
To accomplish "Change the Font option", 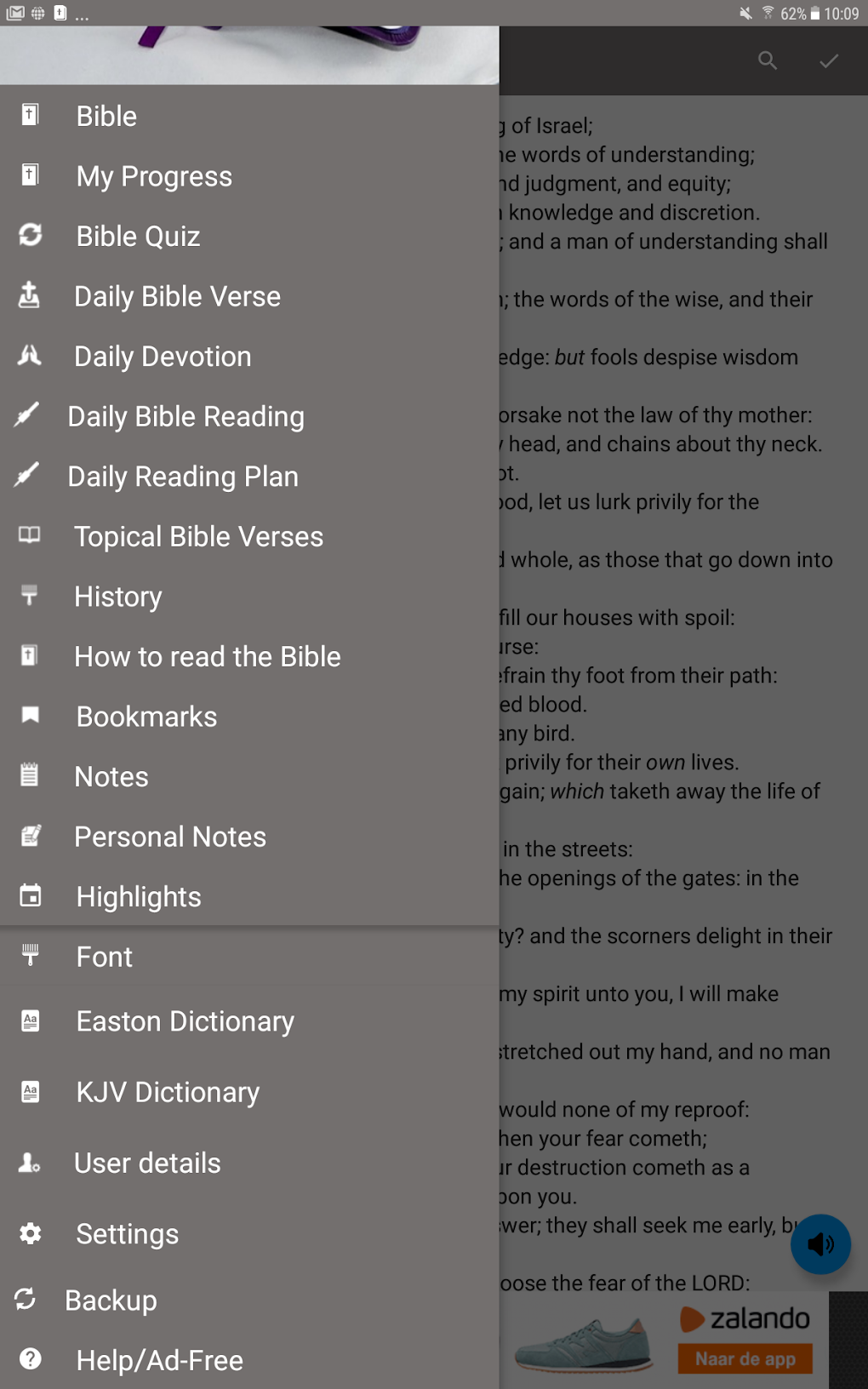I will (249, 957).
